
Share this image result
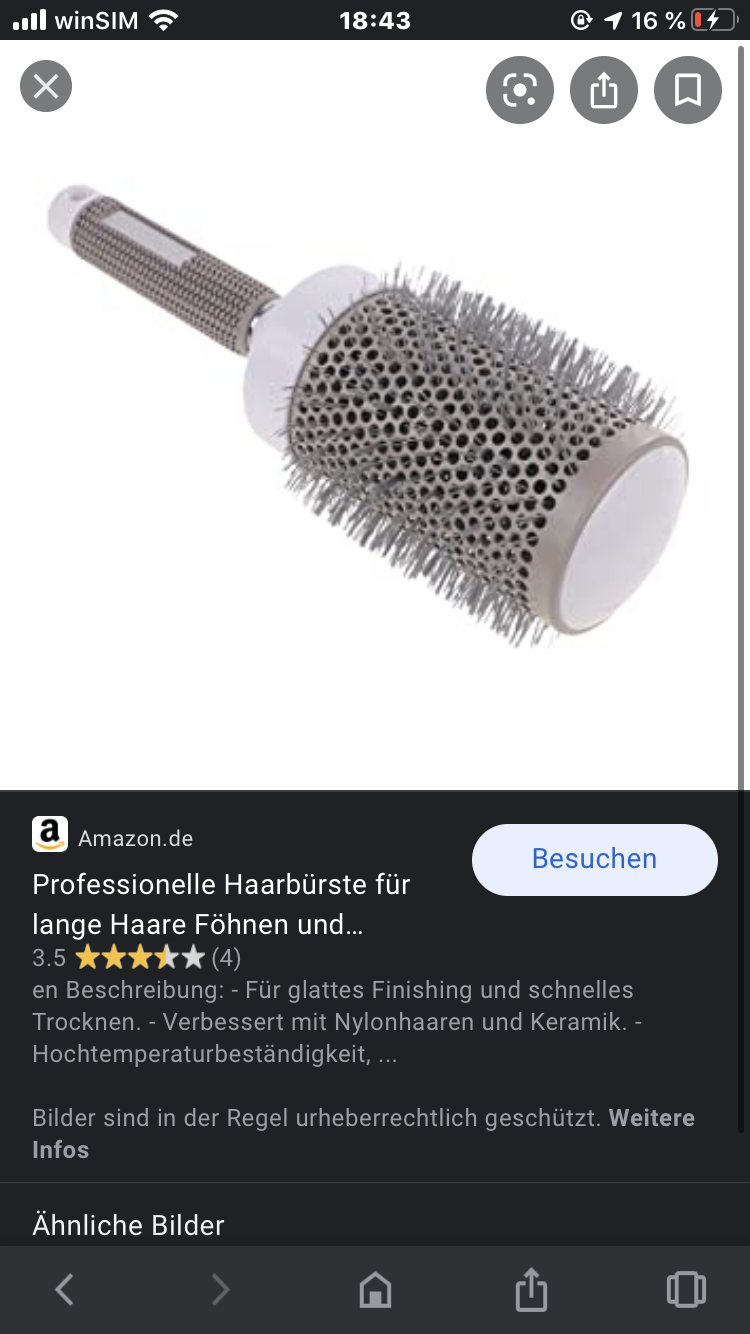[x=603, y=90]
